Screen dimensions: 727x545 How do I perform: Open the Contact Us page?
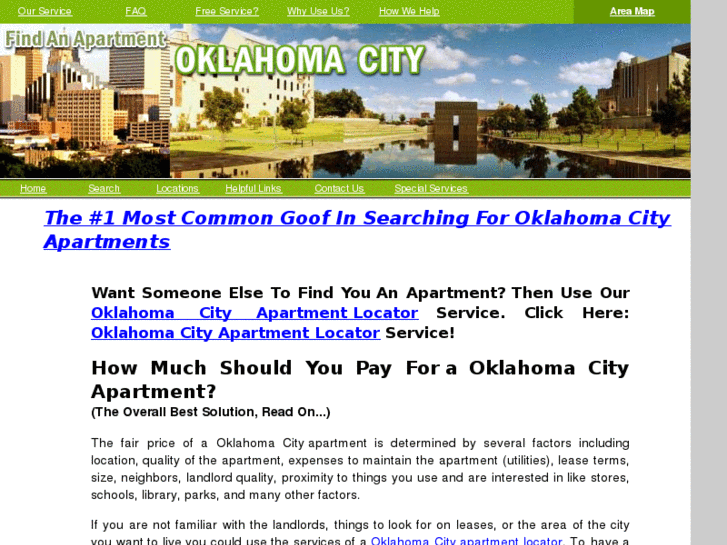point(339,188)
